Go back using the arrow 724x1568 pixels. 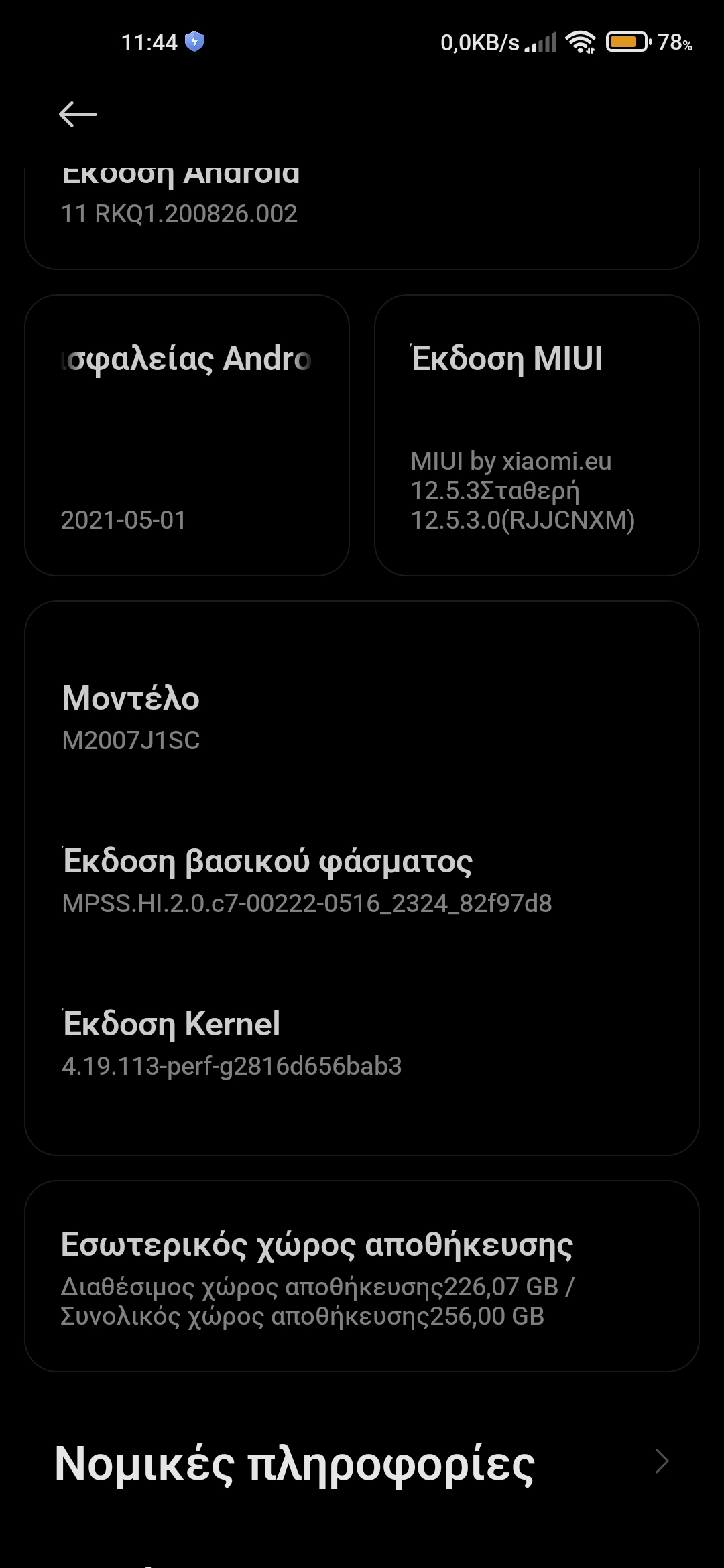[x=78, y=115]
